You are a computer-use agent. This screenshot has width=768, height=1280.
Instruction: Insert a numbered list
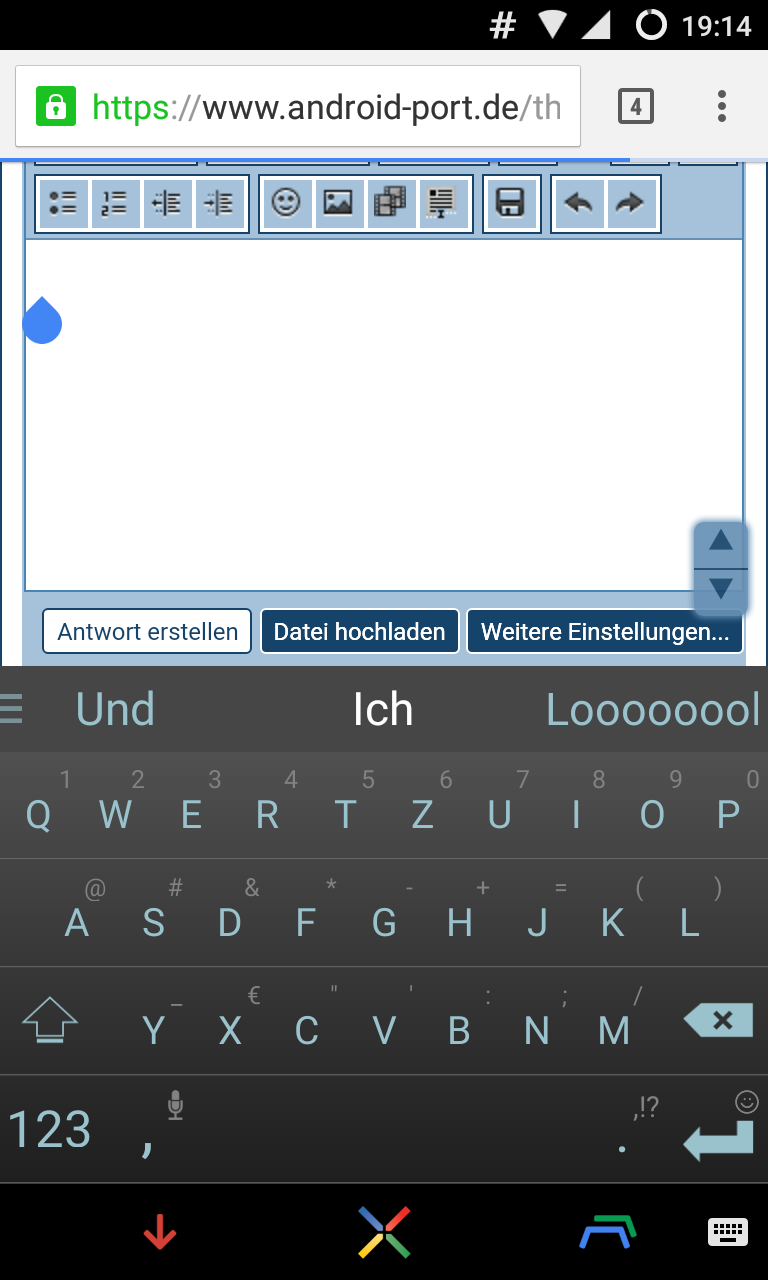point(115,204)
